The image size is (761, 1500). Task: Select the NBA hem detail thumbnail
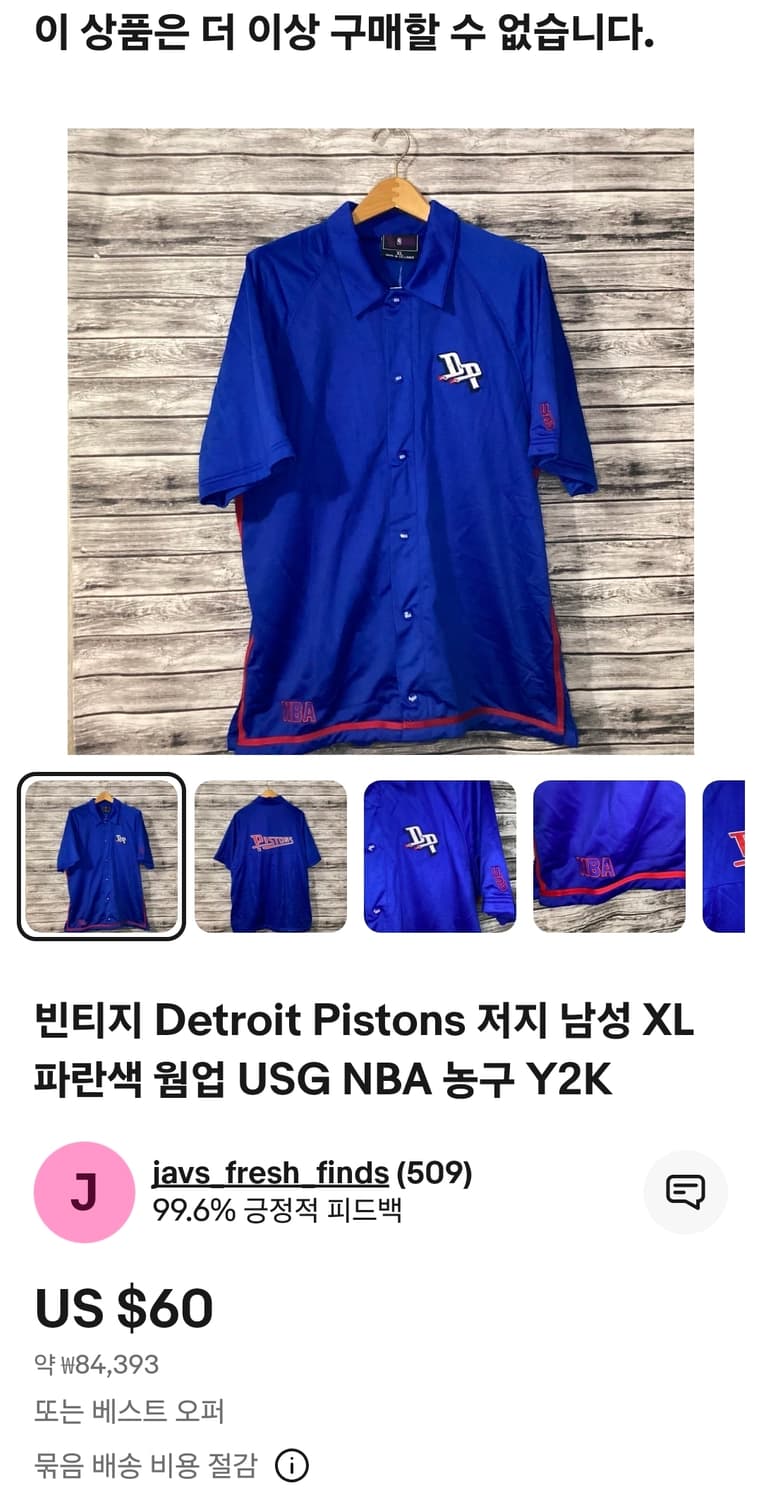coord(609,856)
